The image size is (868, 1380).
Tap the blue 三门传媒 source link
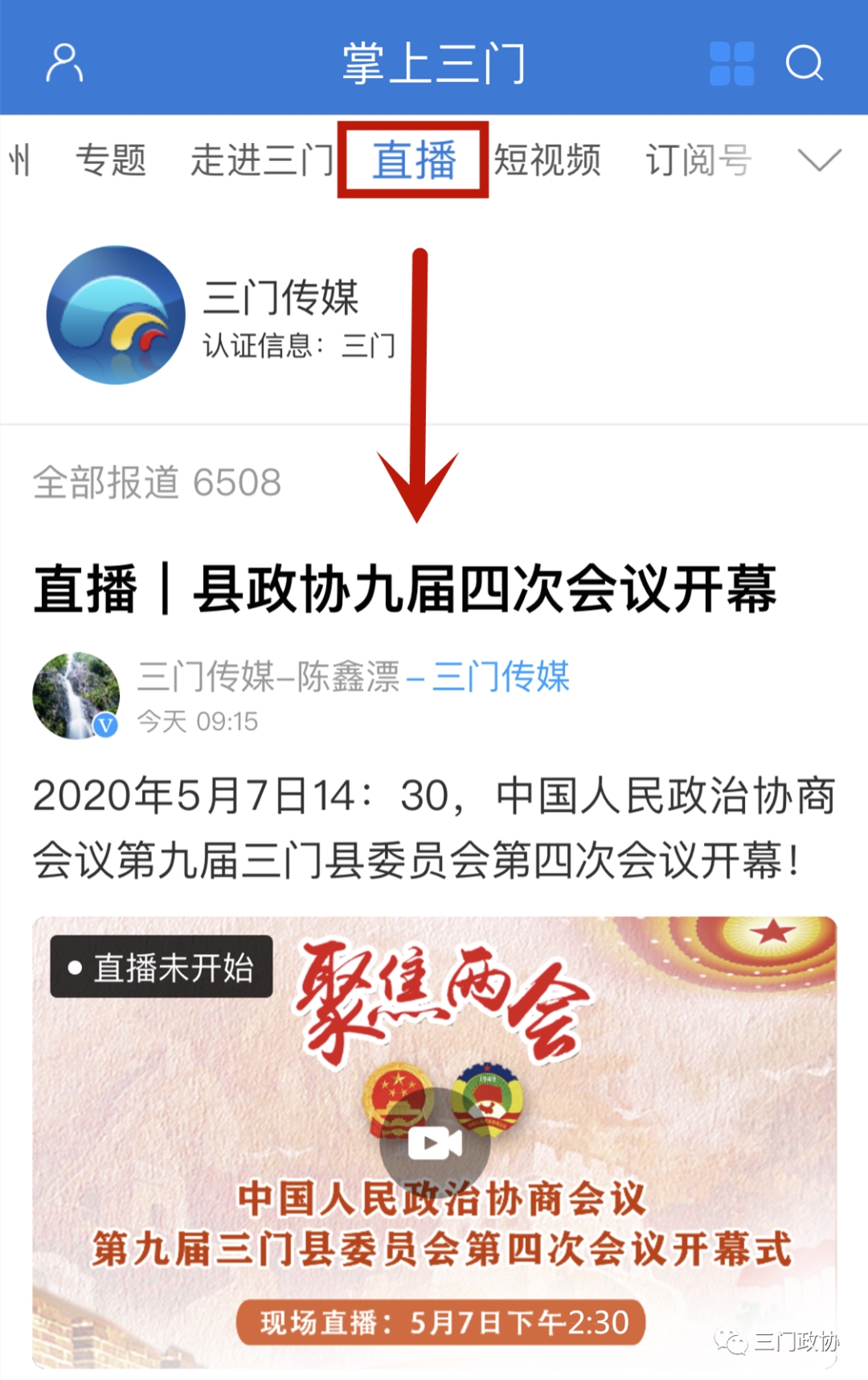tap(501, 677)
